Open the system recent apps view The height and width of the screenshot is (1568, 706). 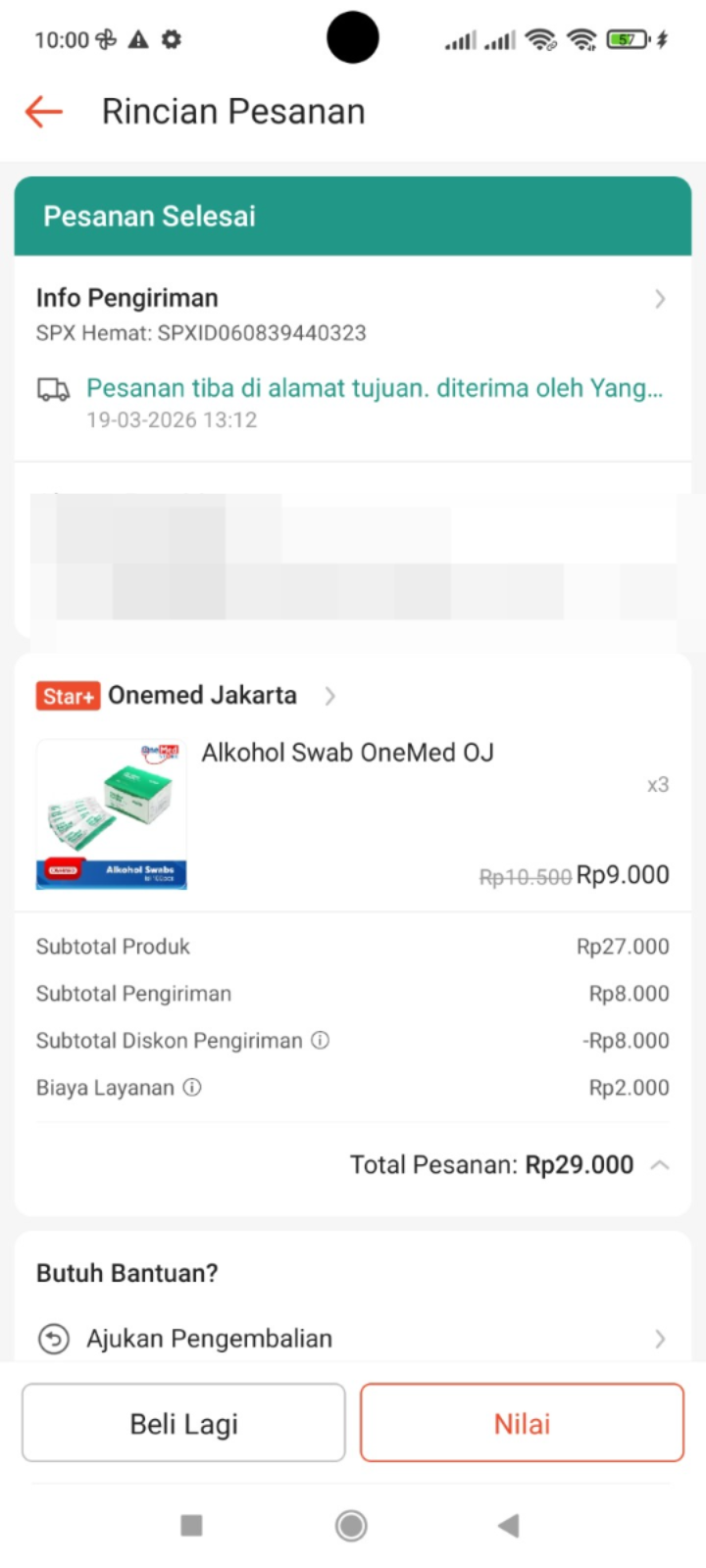pyautogui.click(x=192, y=1525)
